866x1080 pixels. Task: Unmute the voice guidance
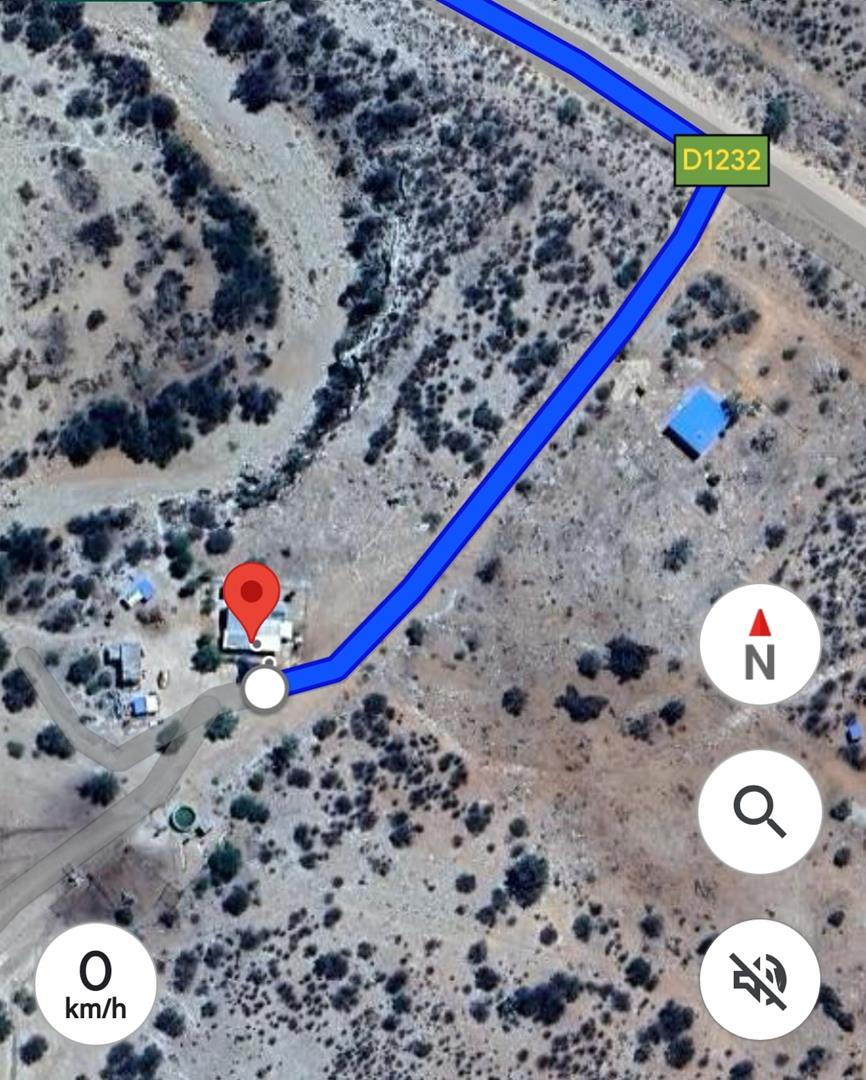tap(759, 979)
